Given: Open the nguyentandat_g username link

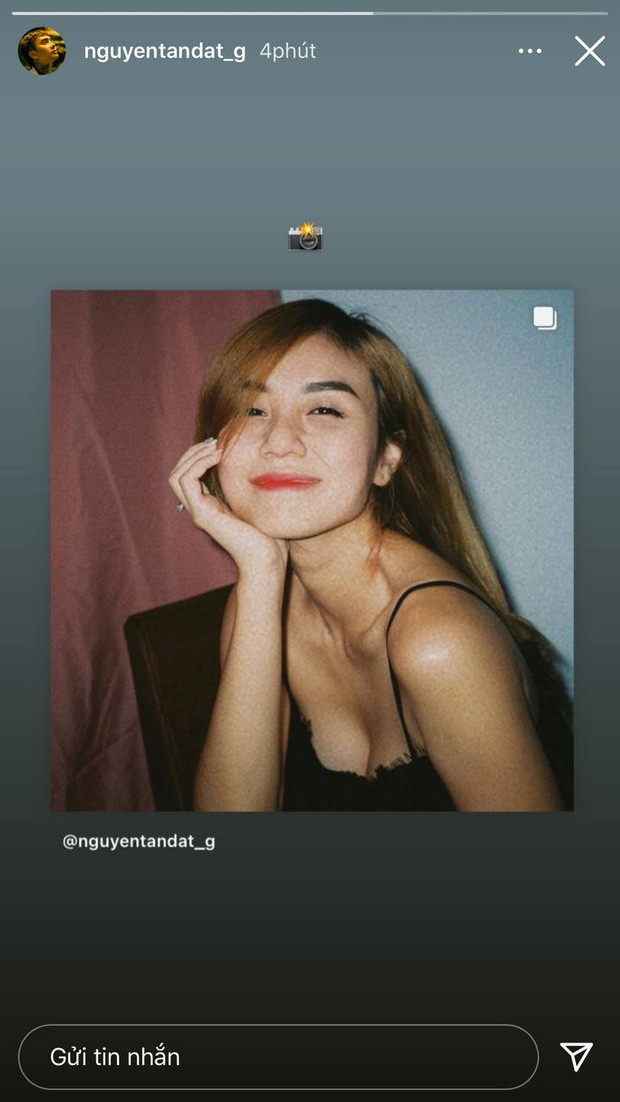Looking at the screenshot, I should (x=164, y=51).
